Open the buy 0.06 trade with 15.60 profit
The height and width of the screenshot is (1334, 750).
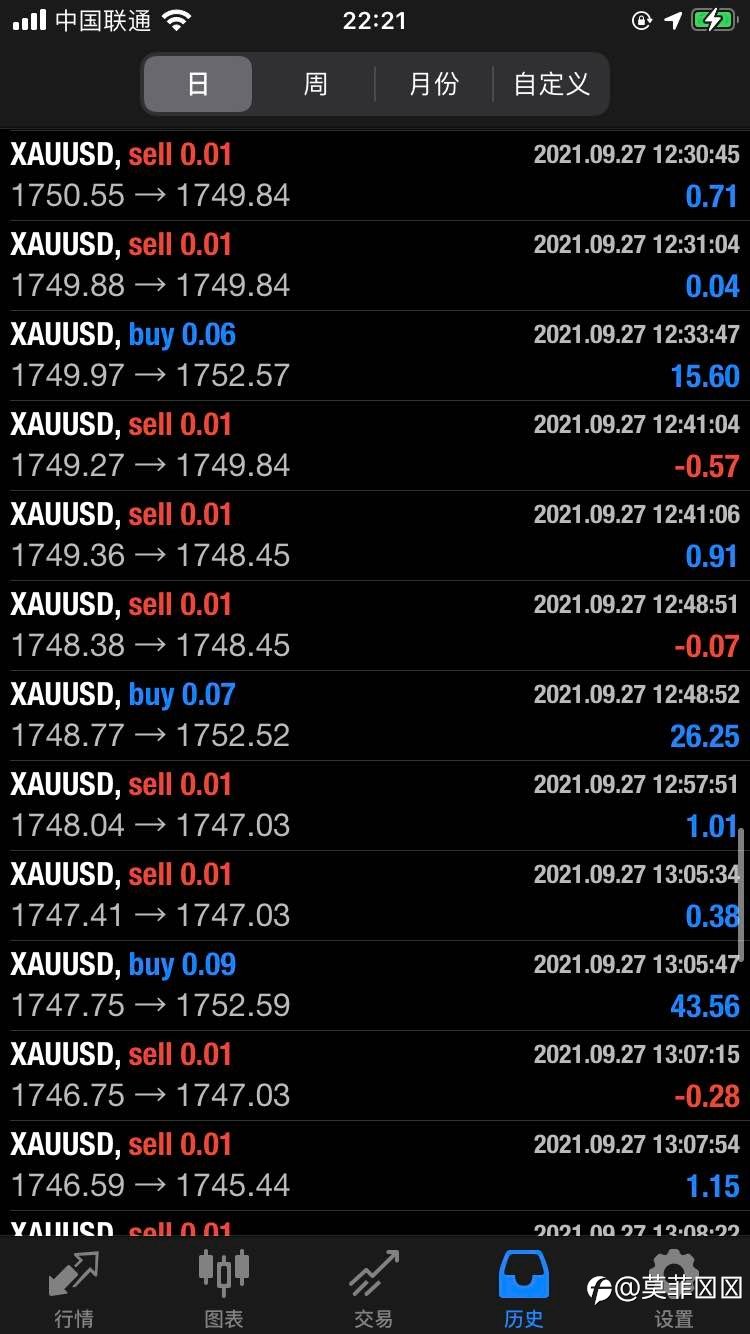point(375,355)
